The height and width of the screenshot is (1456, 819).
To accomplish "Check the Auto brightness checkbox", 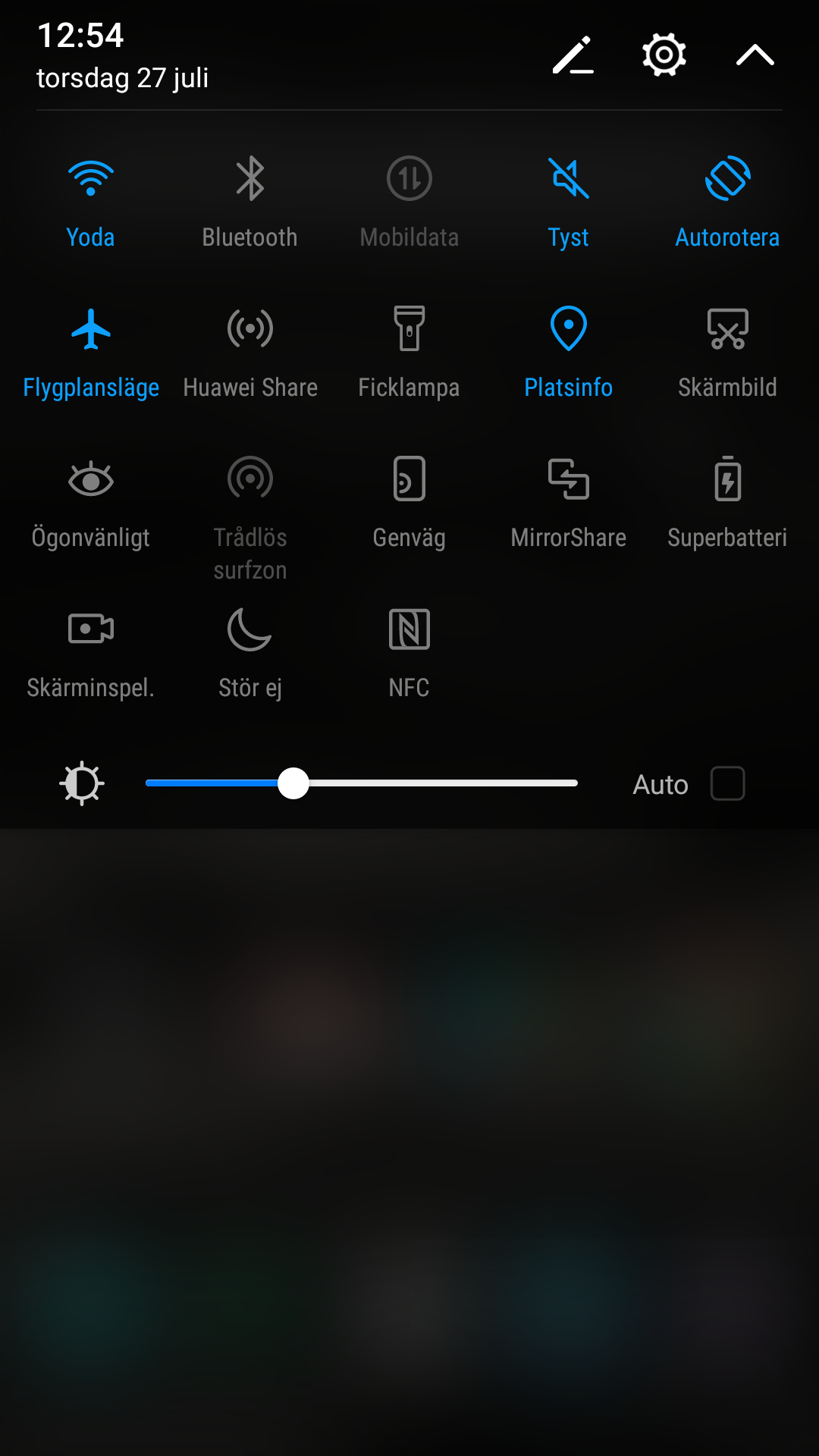I will pos(727,783).
